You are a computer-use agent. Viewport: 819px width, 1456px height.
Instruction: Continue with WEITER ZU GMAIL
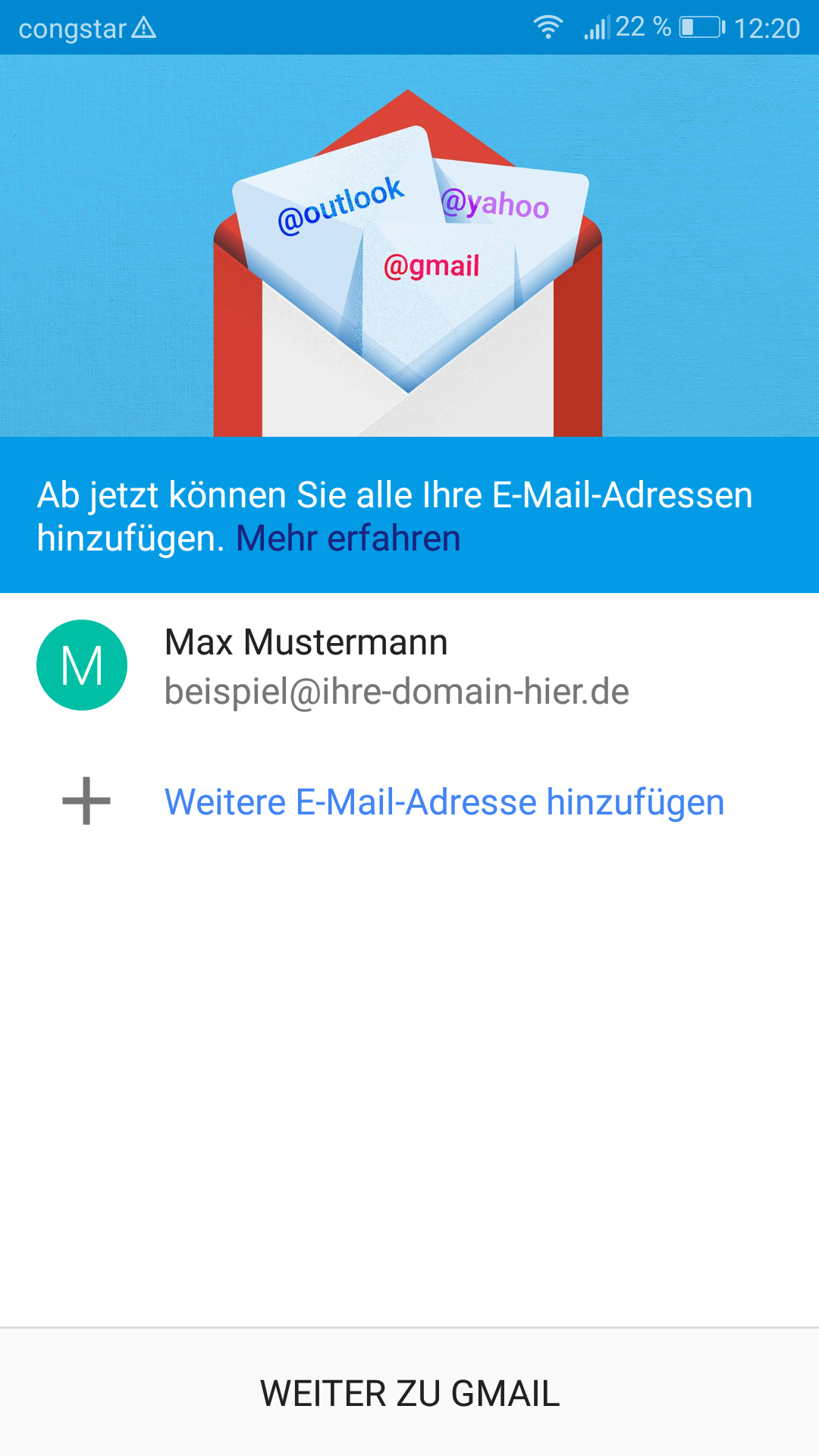click(409, 1394)
